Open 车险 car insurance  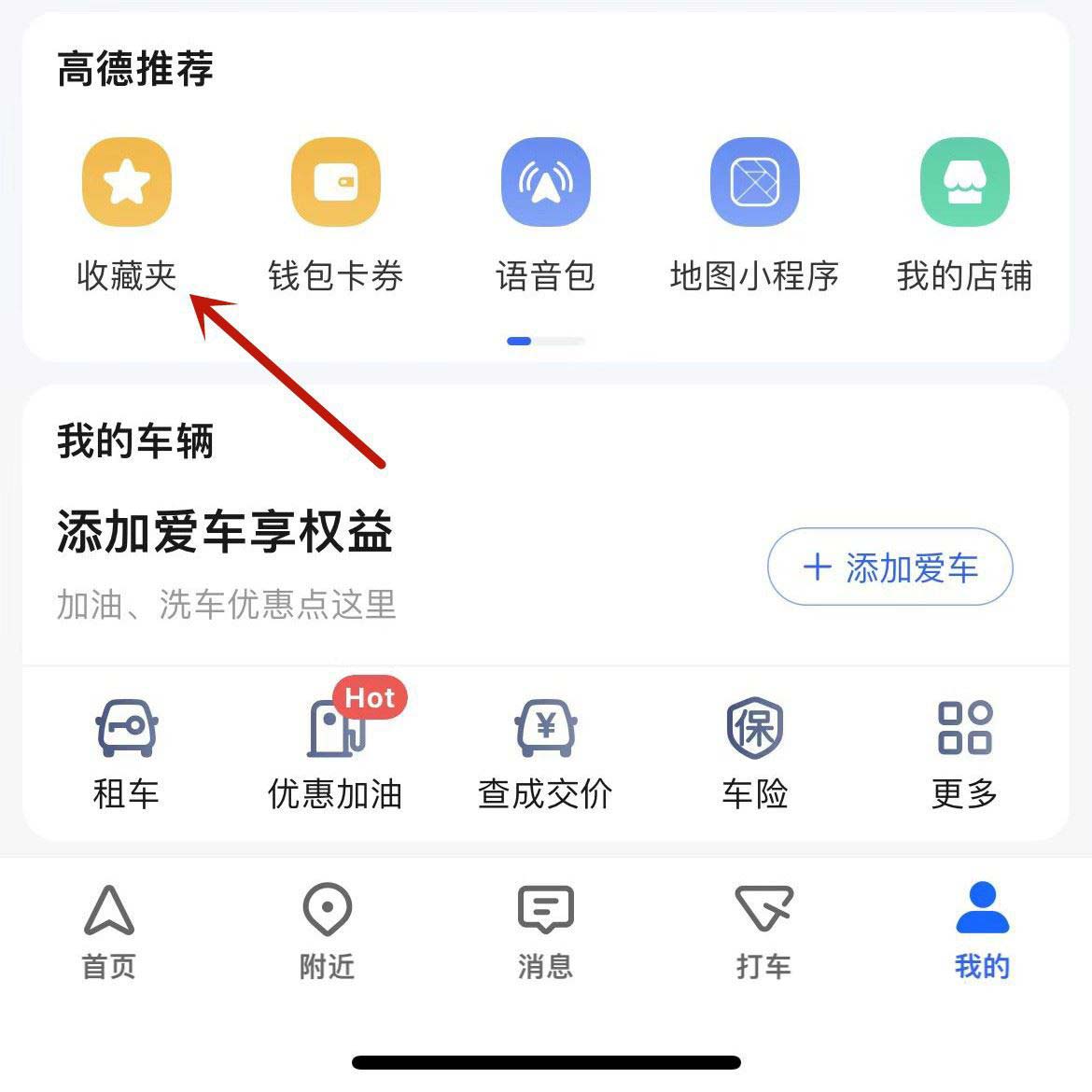tap(754, 752)
